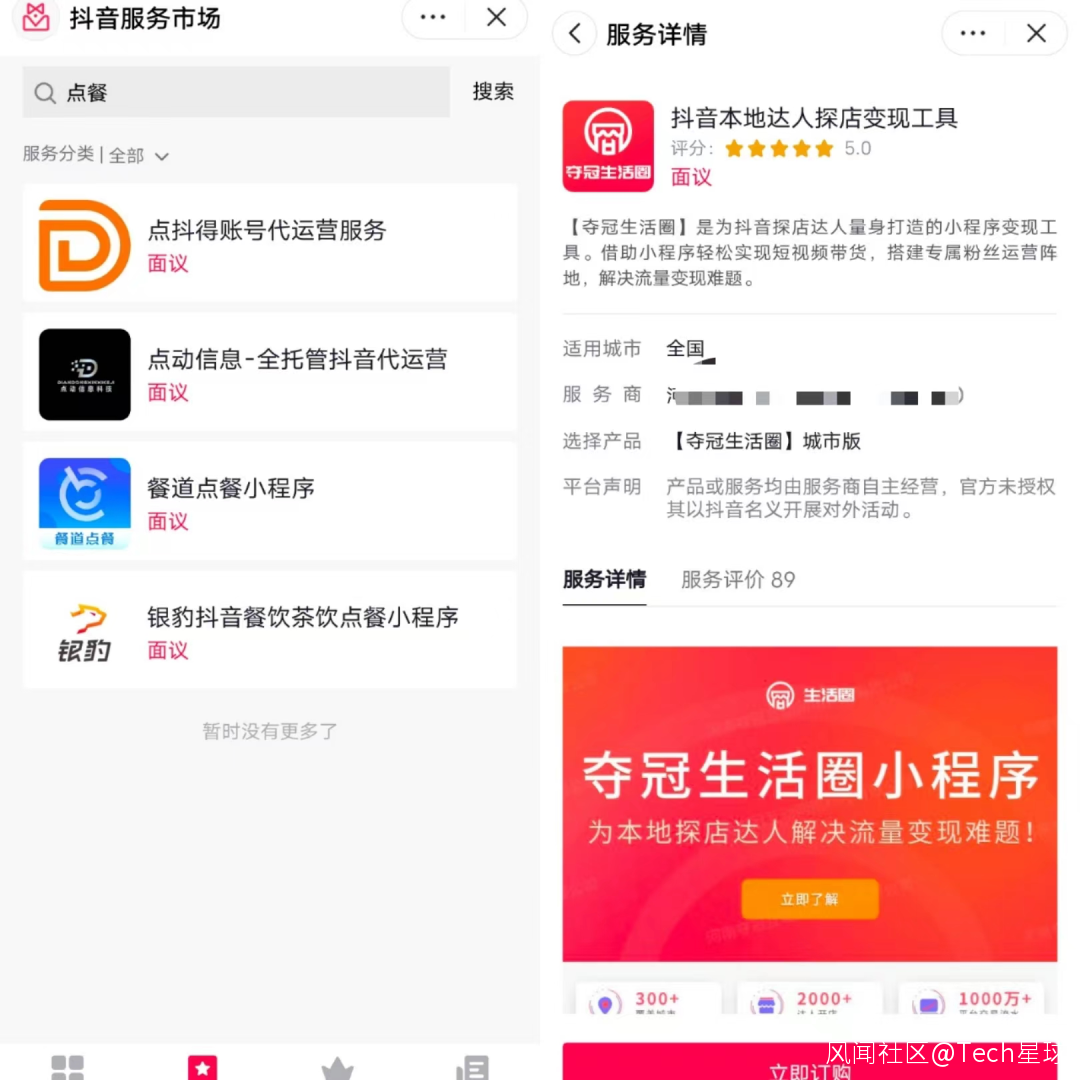Switch to the 服务评价 89 tab
This screenshot has height=1080, width=1080.
[x=738, y=580]
